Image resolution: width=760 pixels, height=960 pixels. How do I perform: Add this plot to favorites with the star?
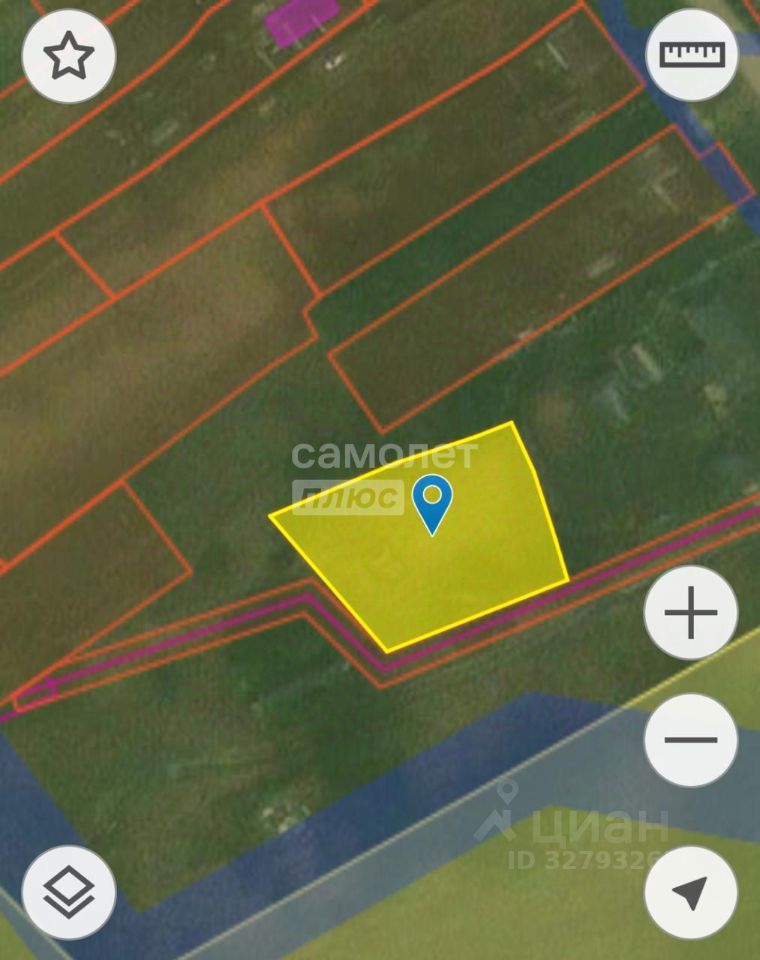click(69, 56)
